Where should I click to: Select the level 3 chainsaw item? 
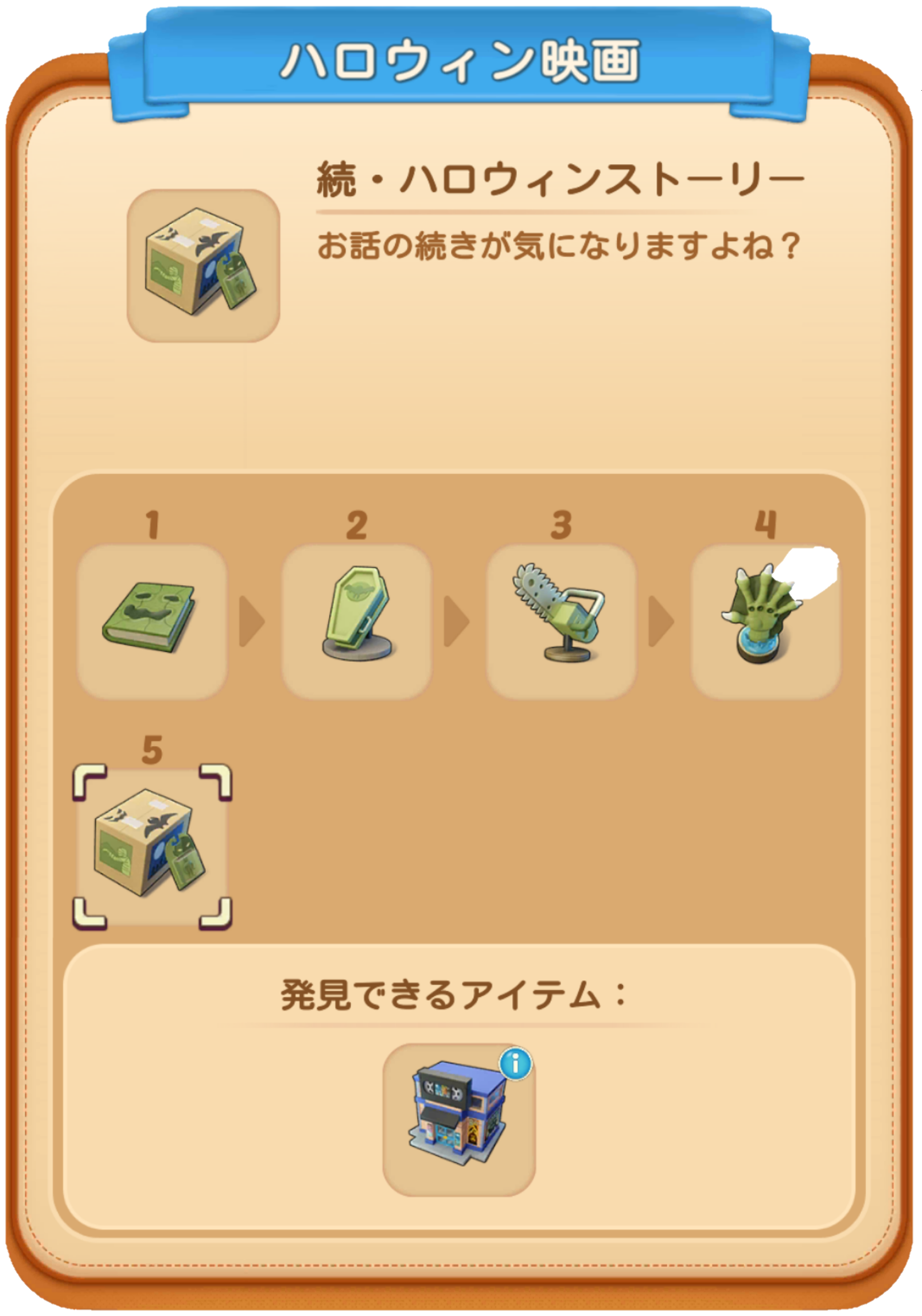(561, 622)
